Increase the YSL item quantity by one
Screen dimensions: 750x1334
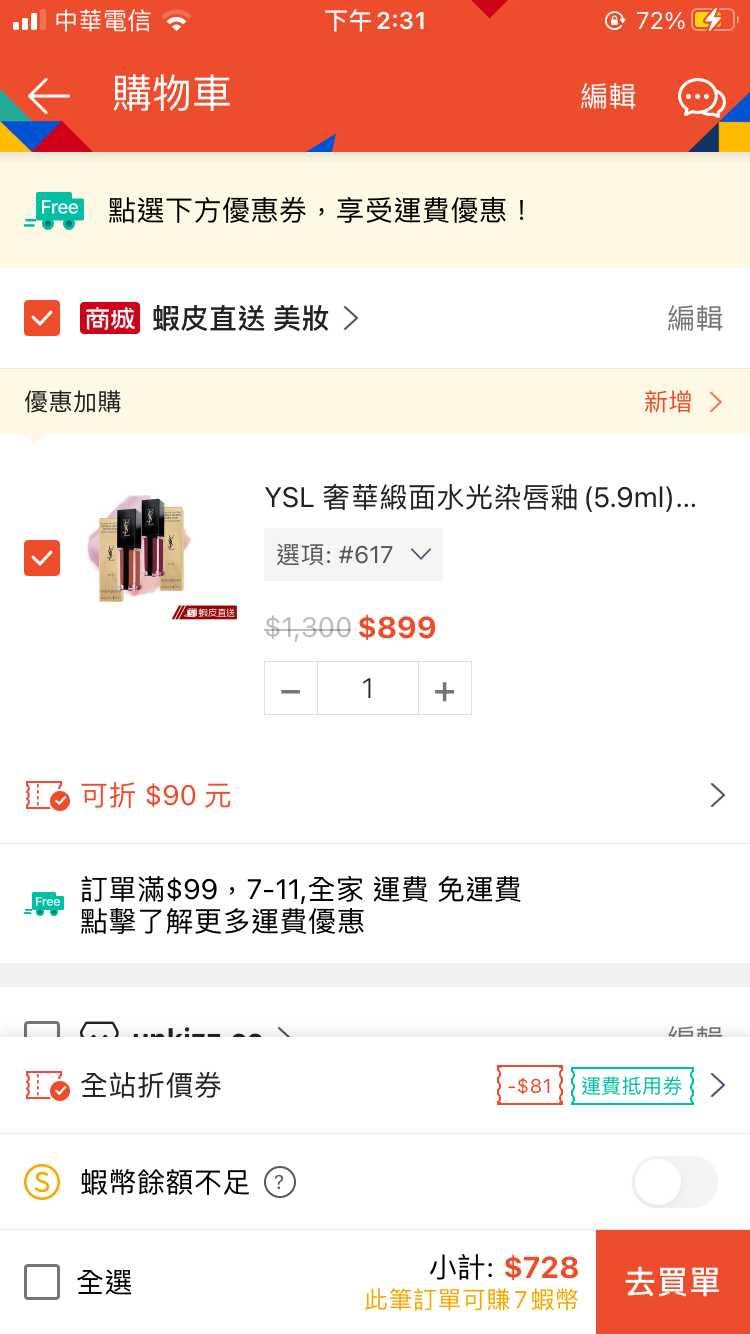[444, 689]
